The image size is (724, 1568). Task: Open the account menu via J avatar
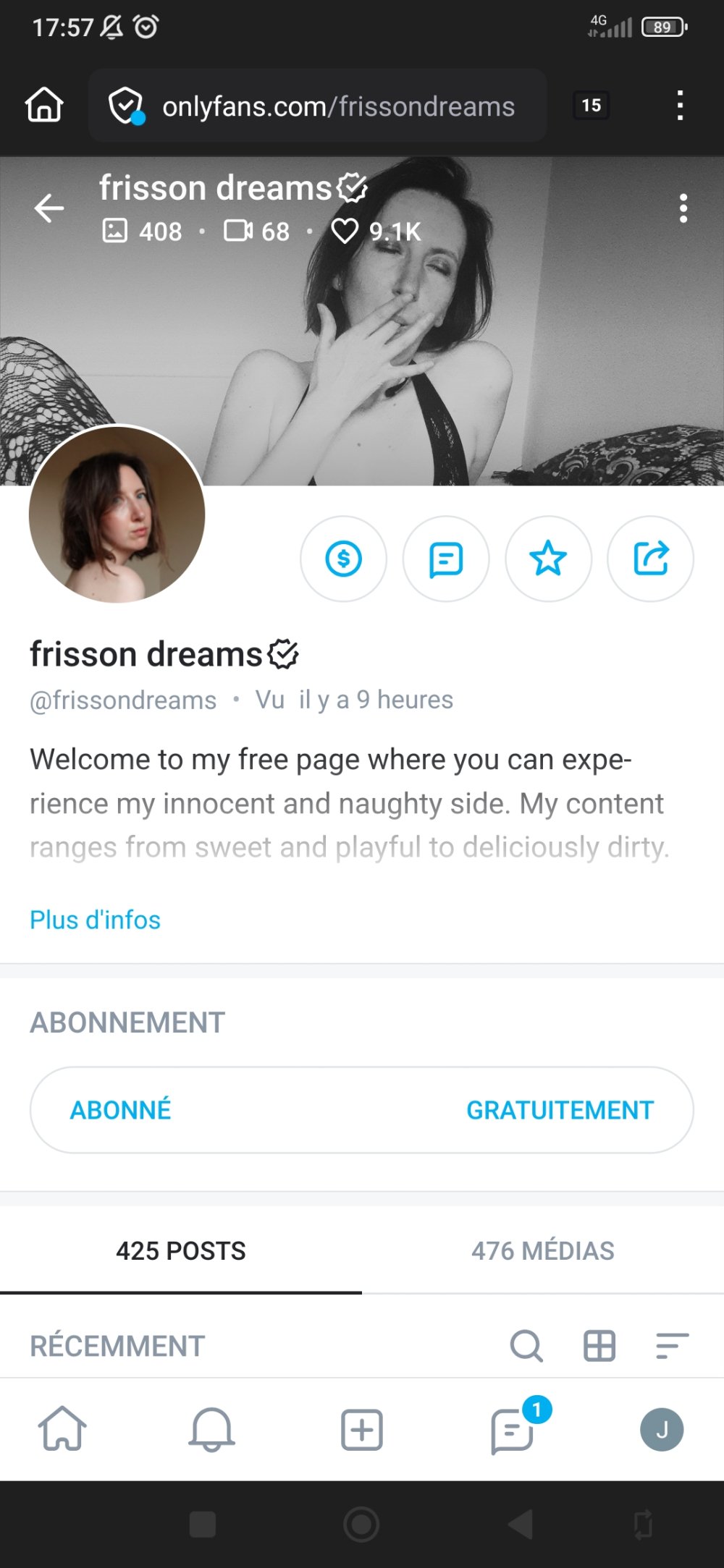[661, 1429]
